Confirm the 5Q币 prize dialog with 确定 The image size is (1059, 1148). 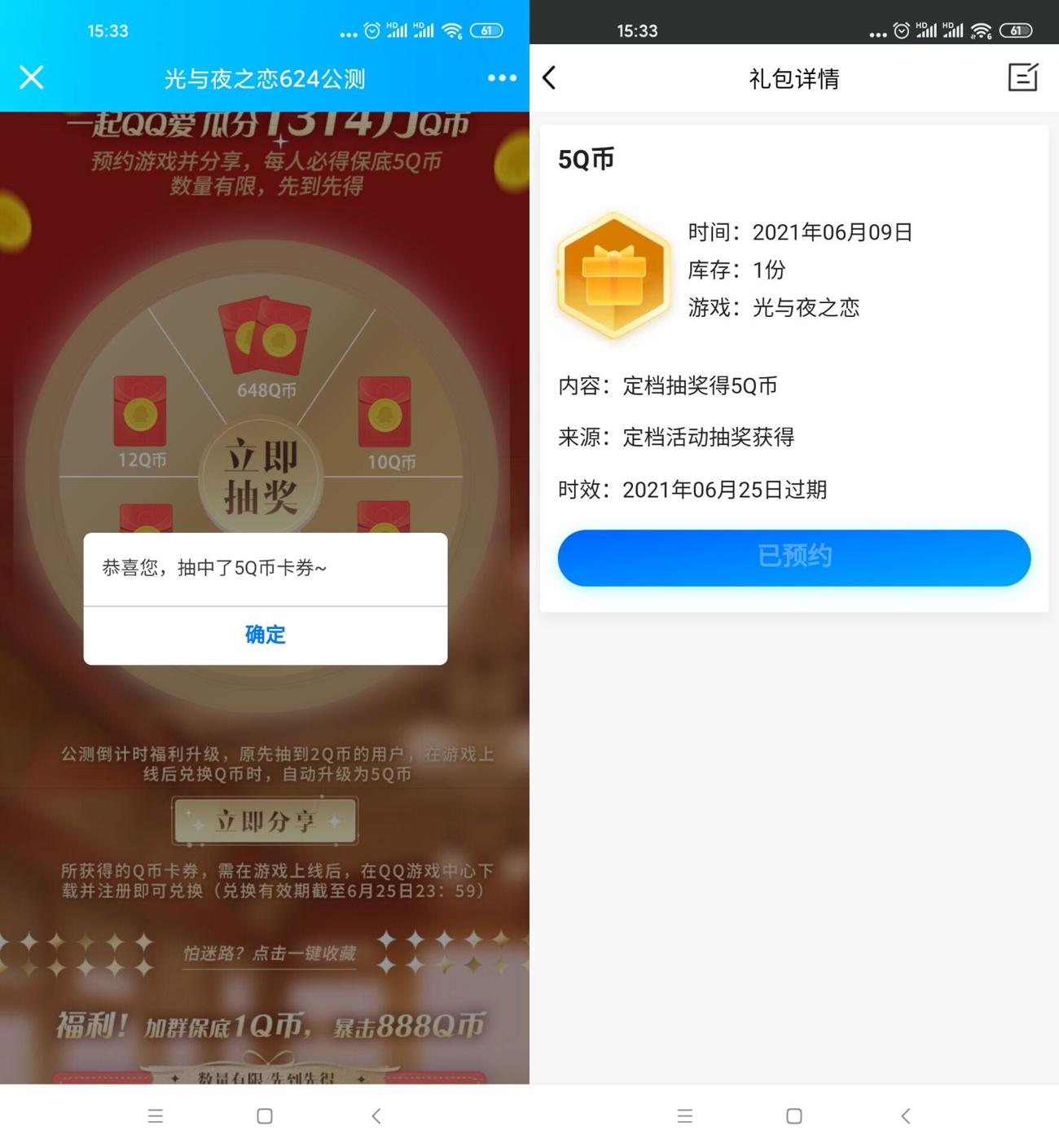[x=265, y=635]
